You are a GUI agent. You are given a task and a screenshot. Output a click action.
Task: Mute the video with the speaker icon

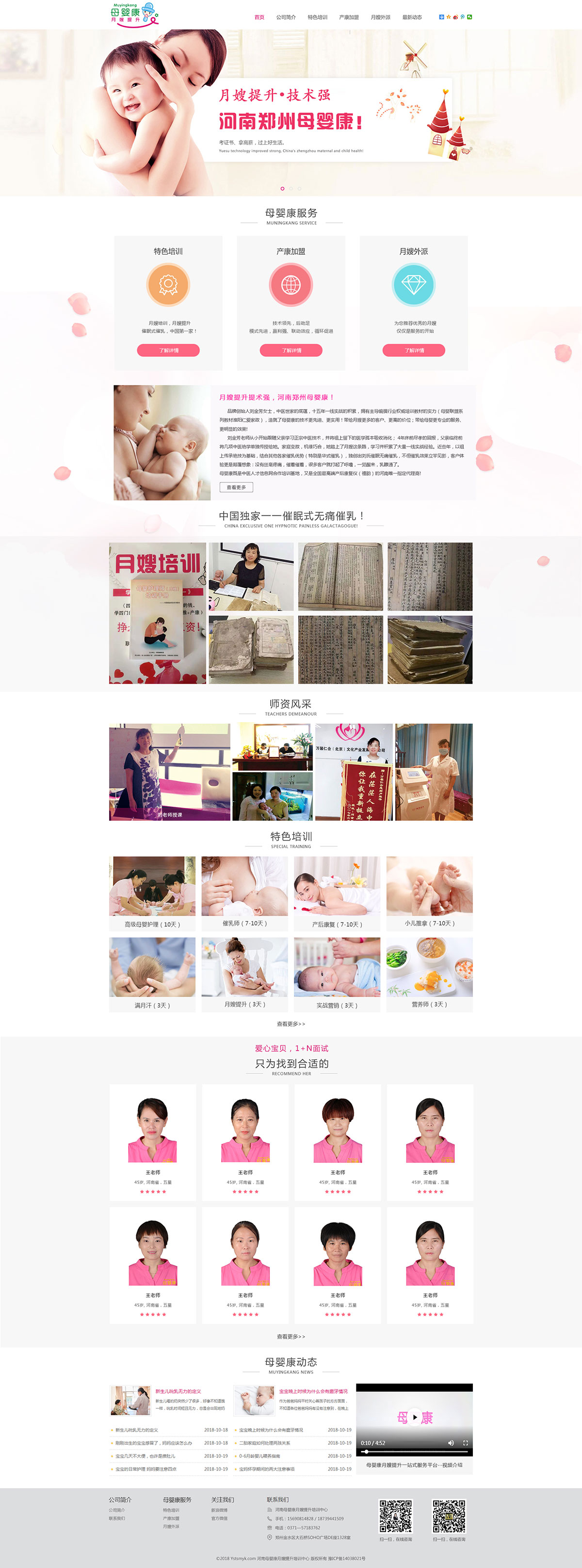(x=451, y=1443)
